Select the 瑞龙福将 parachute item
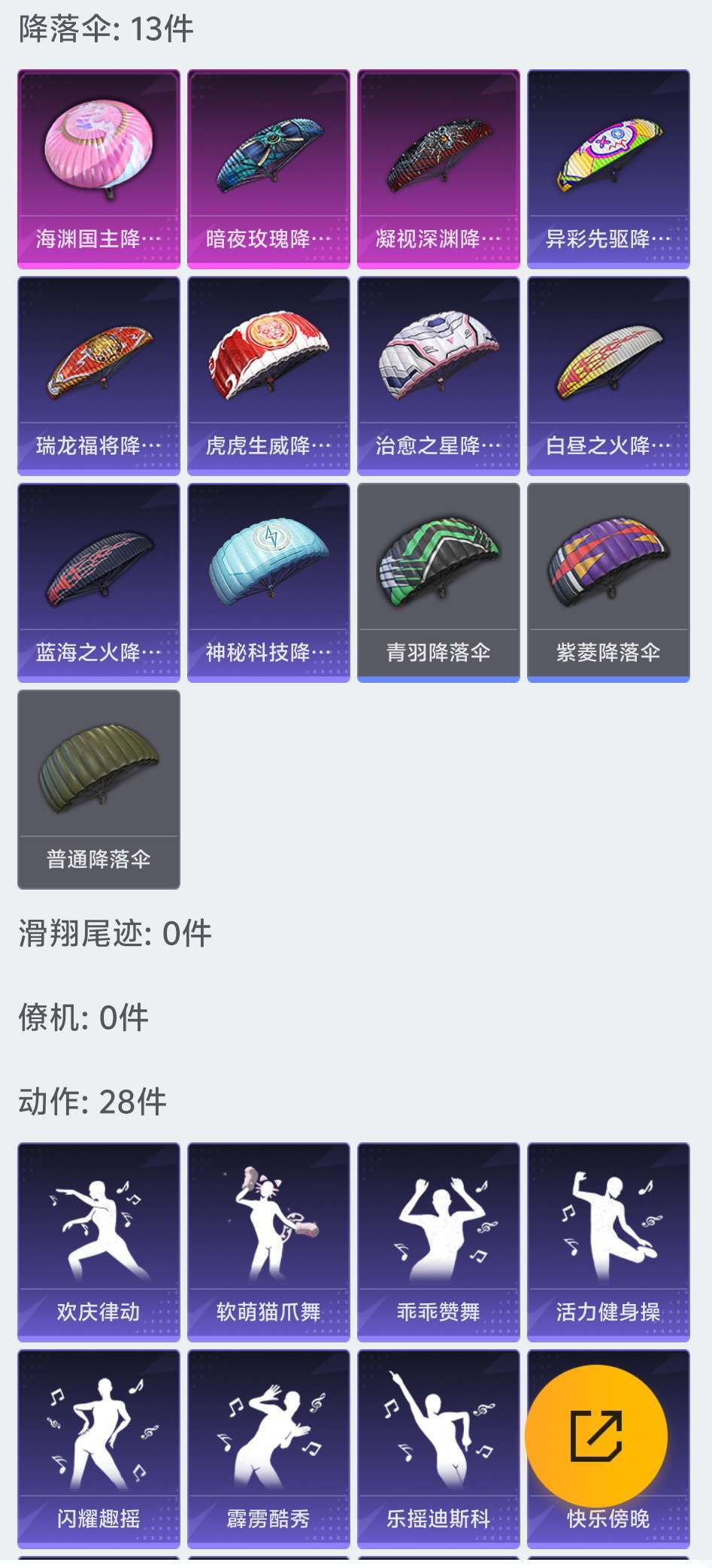 coord(98,376)
